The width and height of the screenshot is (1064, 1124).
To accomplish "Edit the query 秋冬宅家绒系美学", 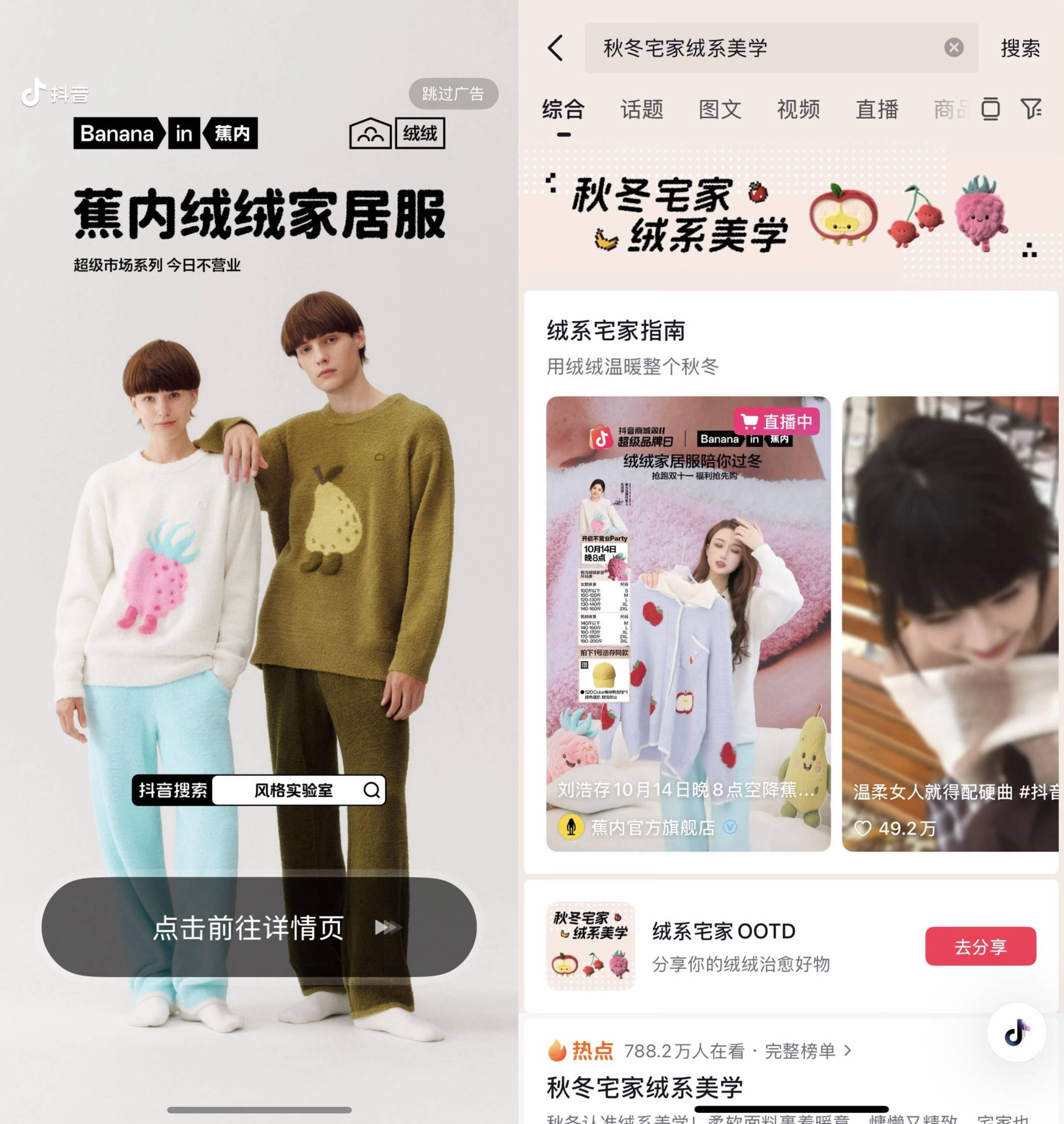I will [x=737, y=48].
